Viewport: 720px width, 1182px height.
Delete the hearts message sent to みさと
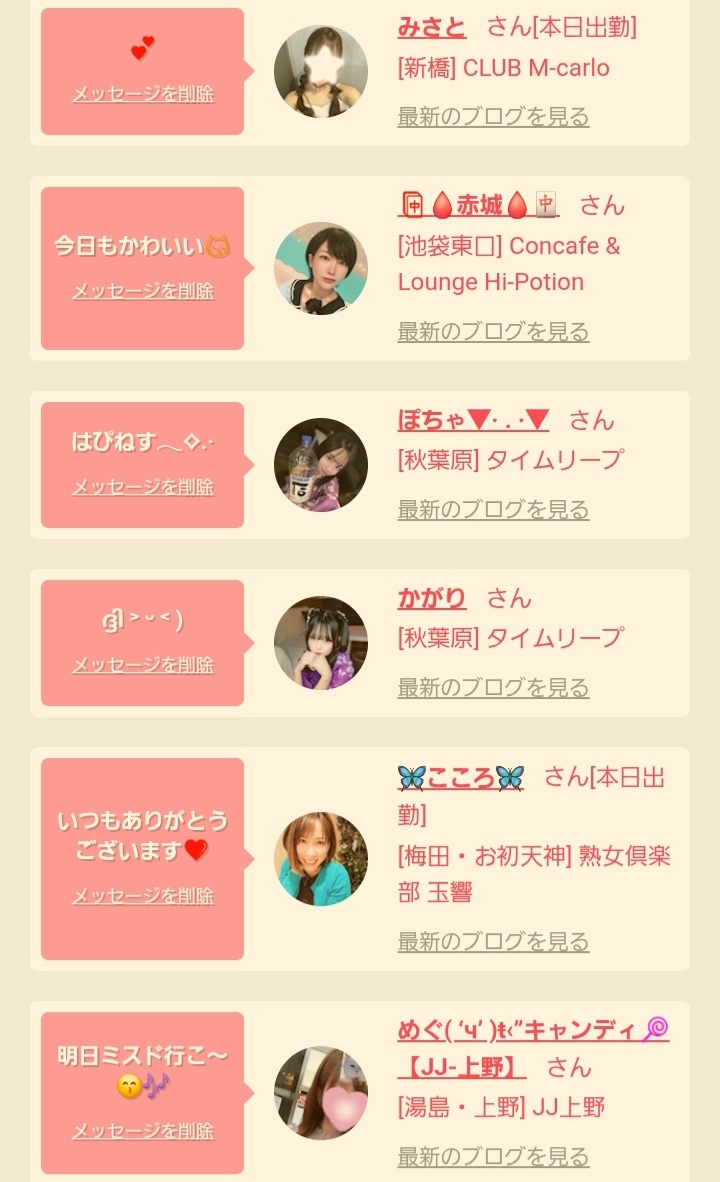pyautogui.click(x=143, y=94)
